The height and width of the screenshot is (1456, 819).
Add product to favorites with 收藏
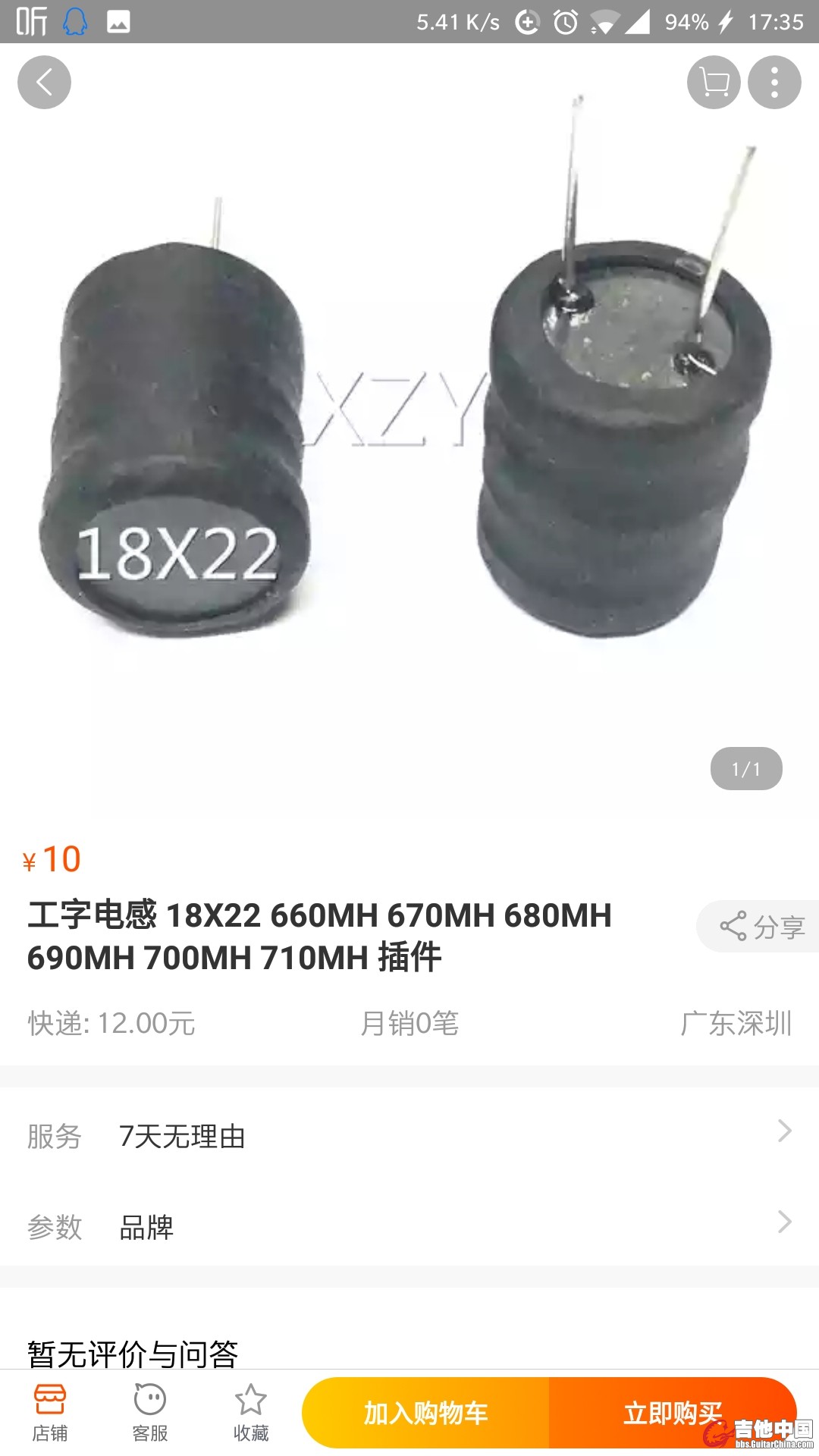tap(251, 1412)
